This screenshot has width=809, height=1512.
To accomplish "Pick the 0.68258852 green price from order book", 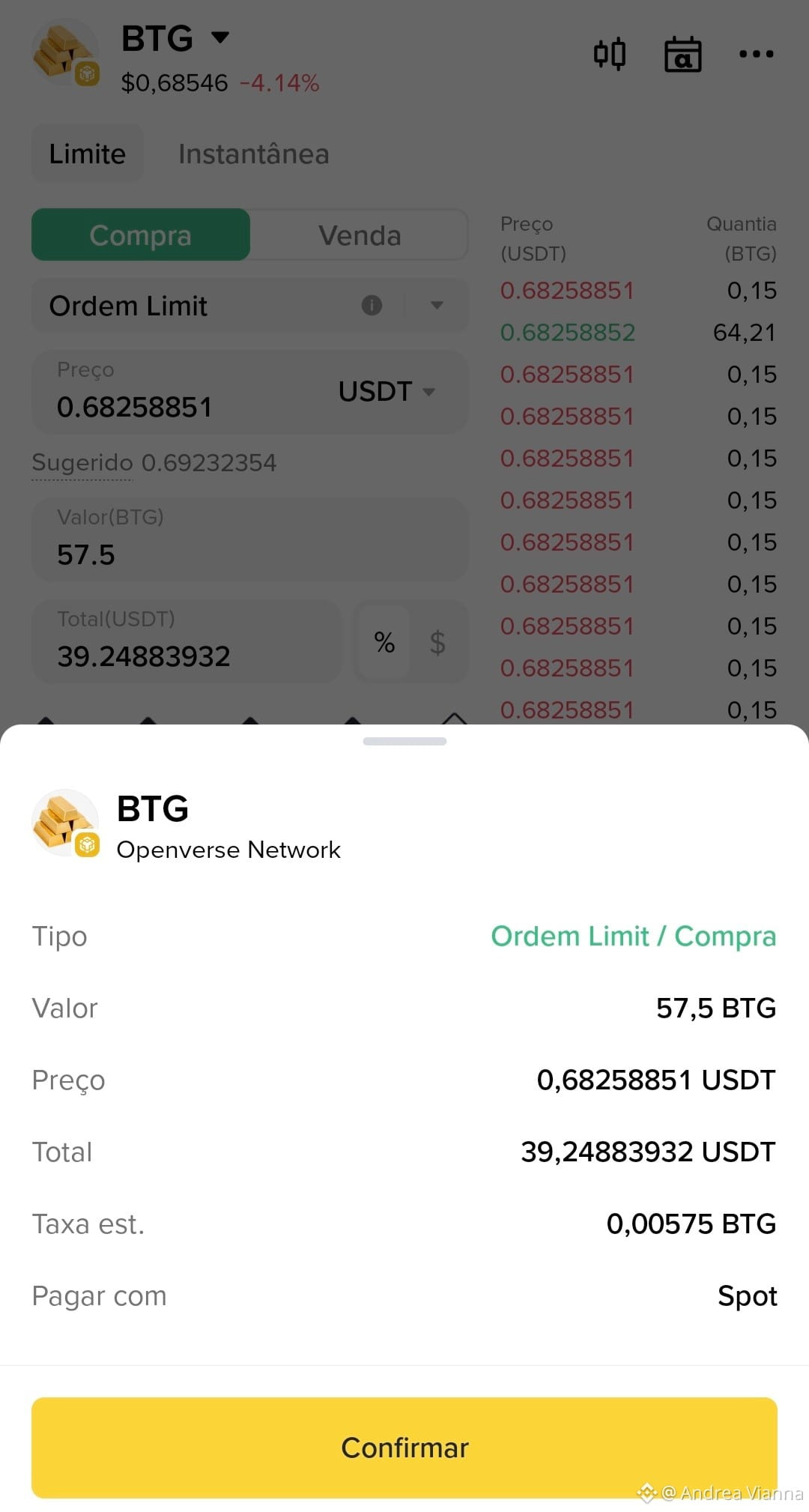I will click(x=568, y=332).
